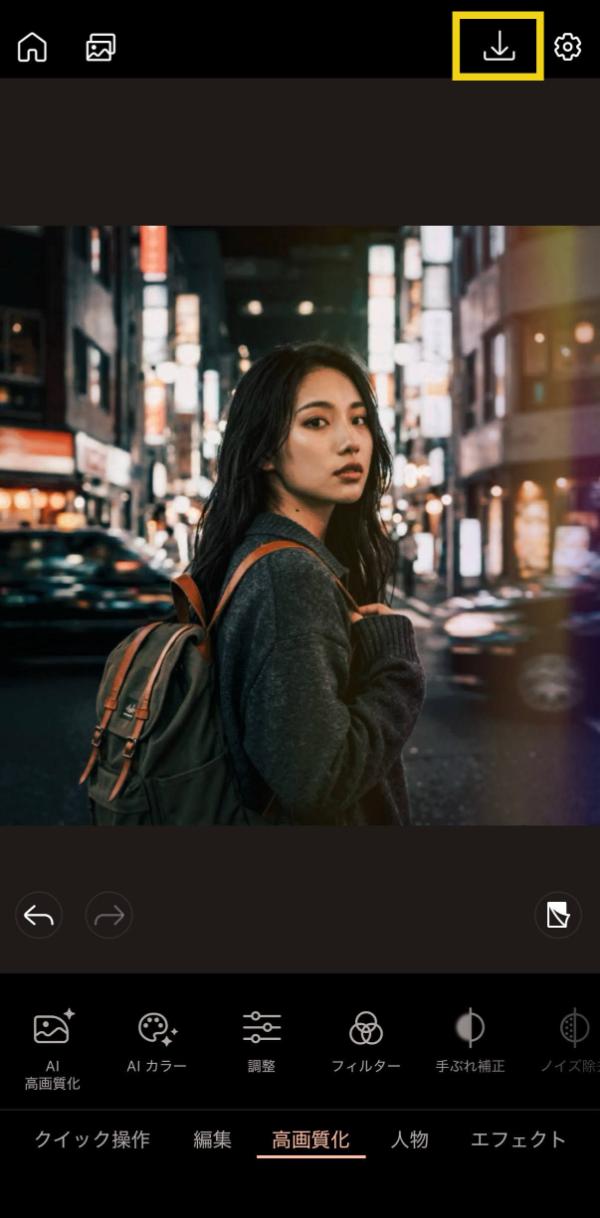Select the 高画質化 tab

[310, 1140]
